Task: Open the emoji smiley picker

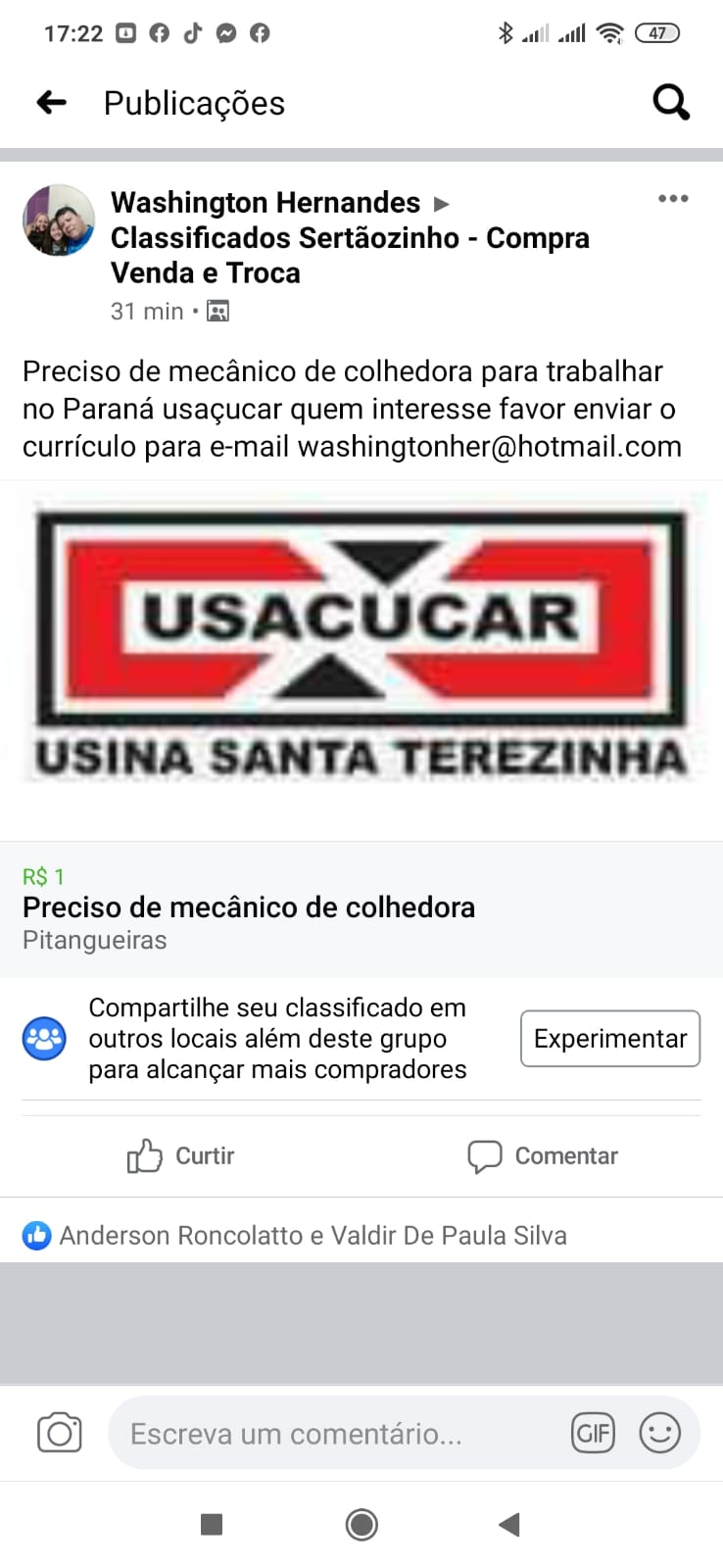Action: coord(659,1434)
